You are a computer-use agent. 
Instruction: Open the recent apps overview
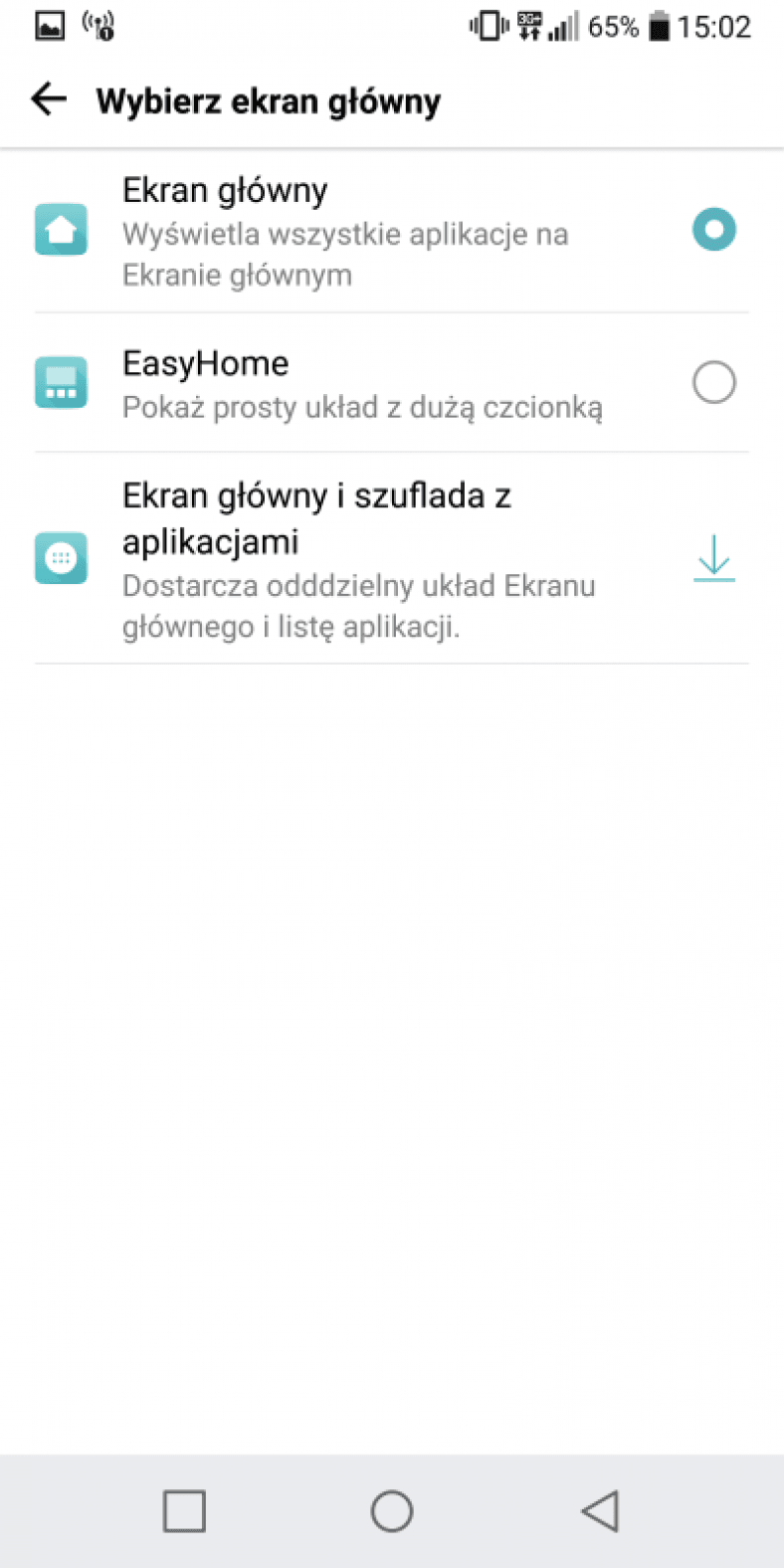pyautogui.click(x=184, y=1510)
